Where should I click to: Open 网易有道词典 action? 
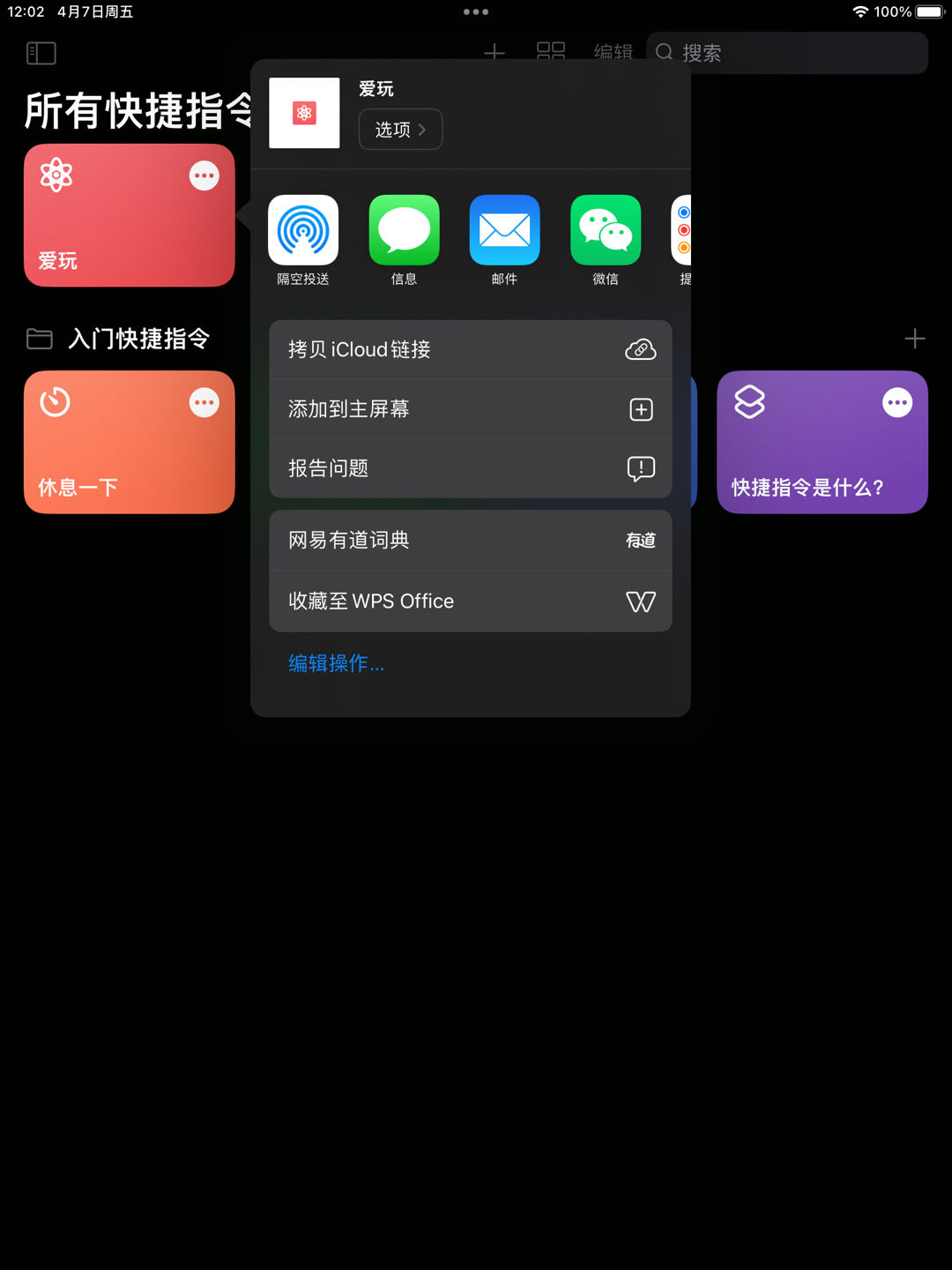click(470, 541)
